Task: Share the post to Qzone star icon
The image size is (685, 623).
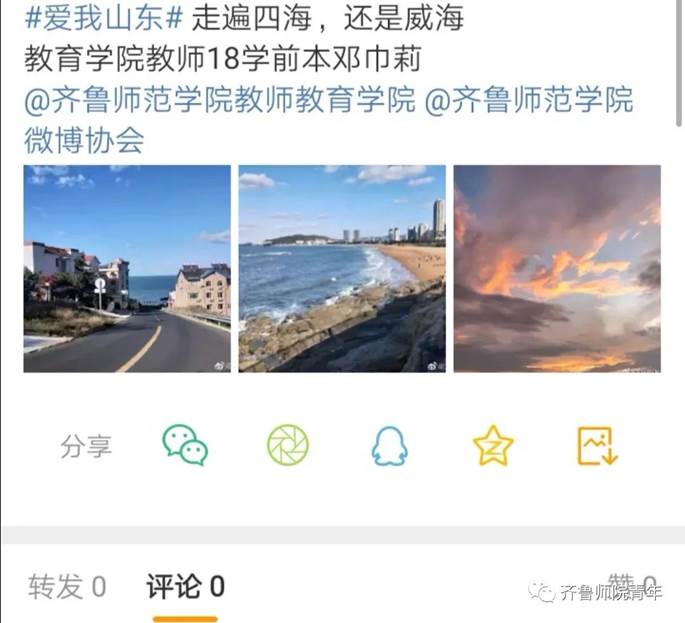Action: (x=493, y=445)
